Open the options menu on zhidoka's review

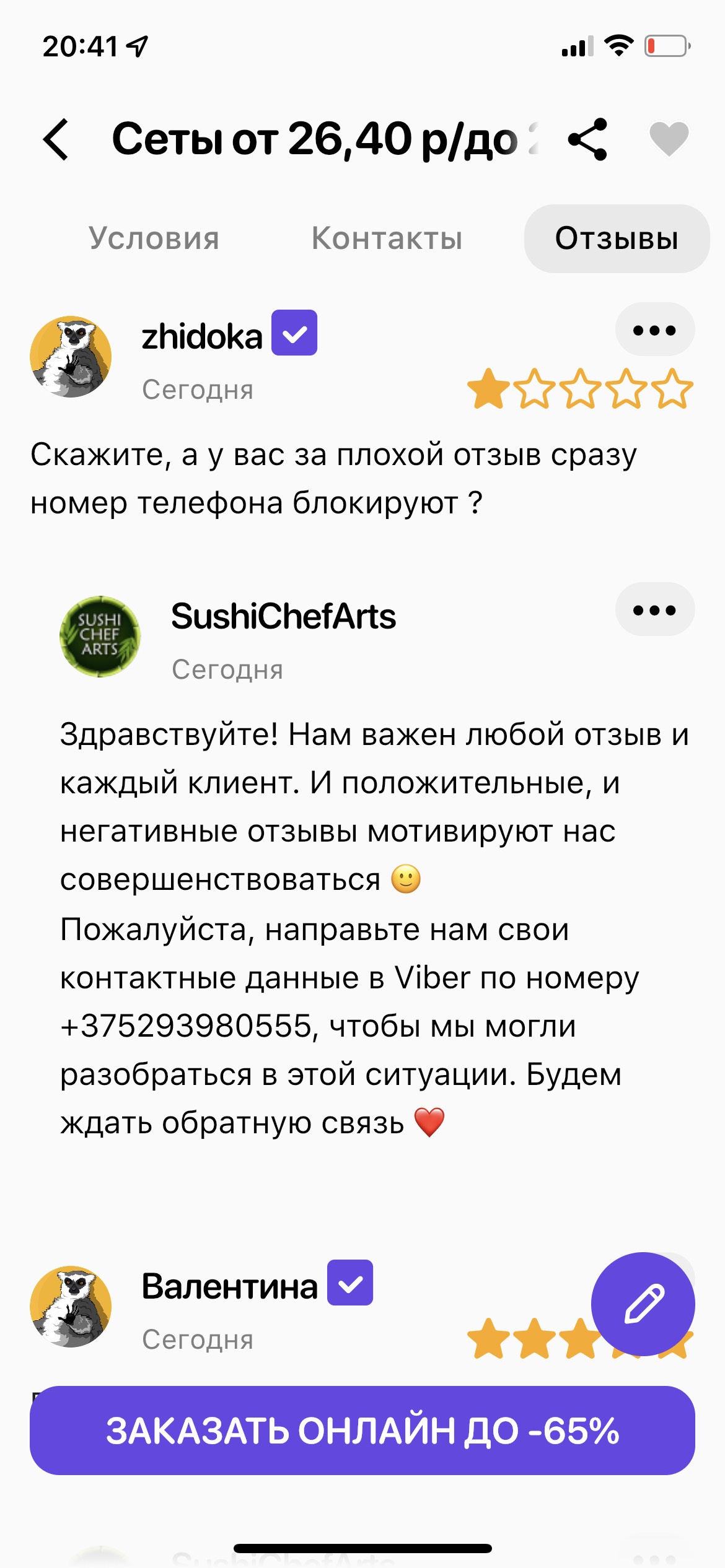point(654,330)
